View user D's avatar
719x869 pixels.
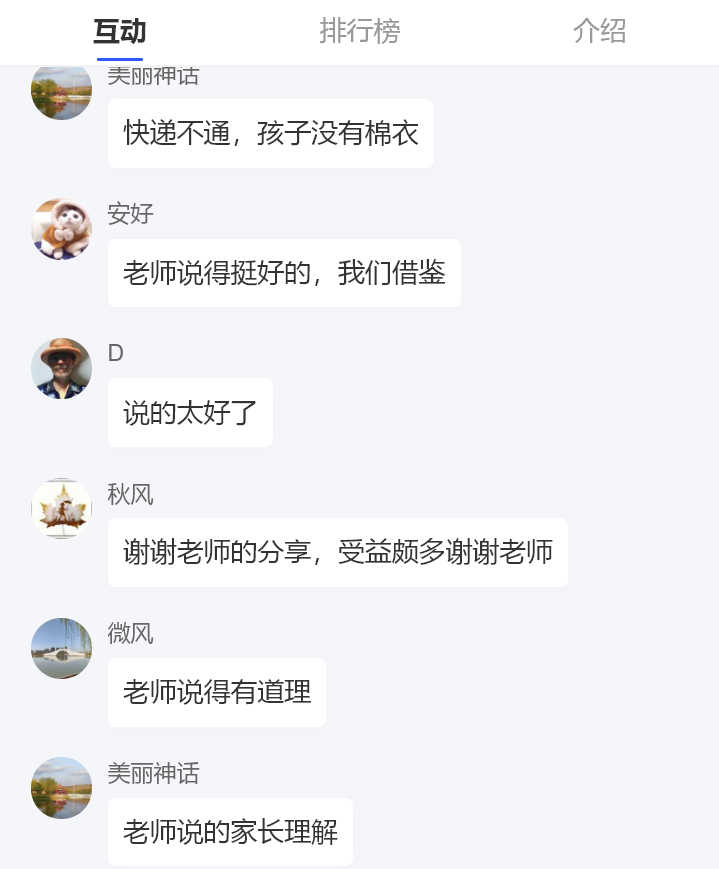pos(62,369)
